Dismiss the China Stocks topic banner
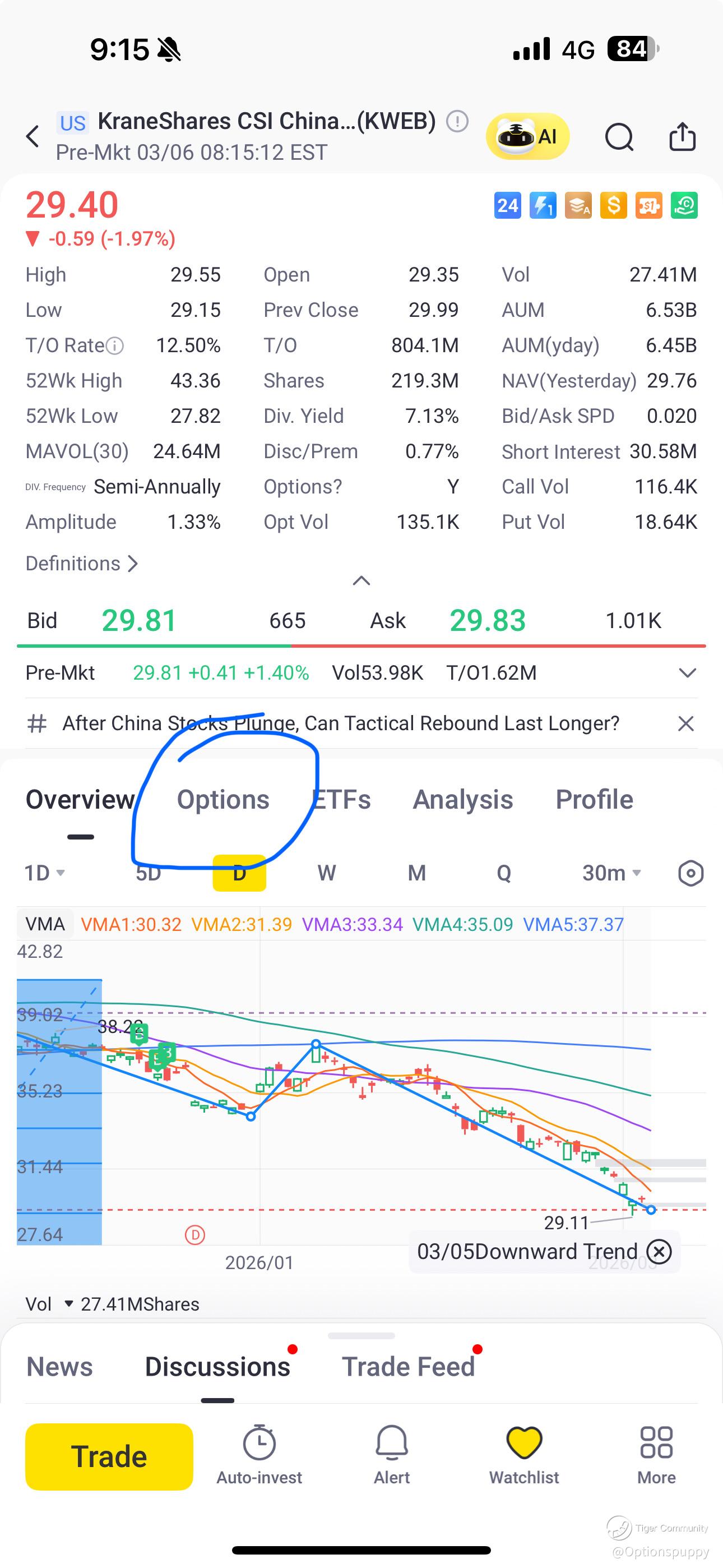 686,724
